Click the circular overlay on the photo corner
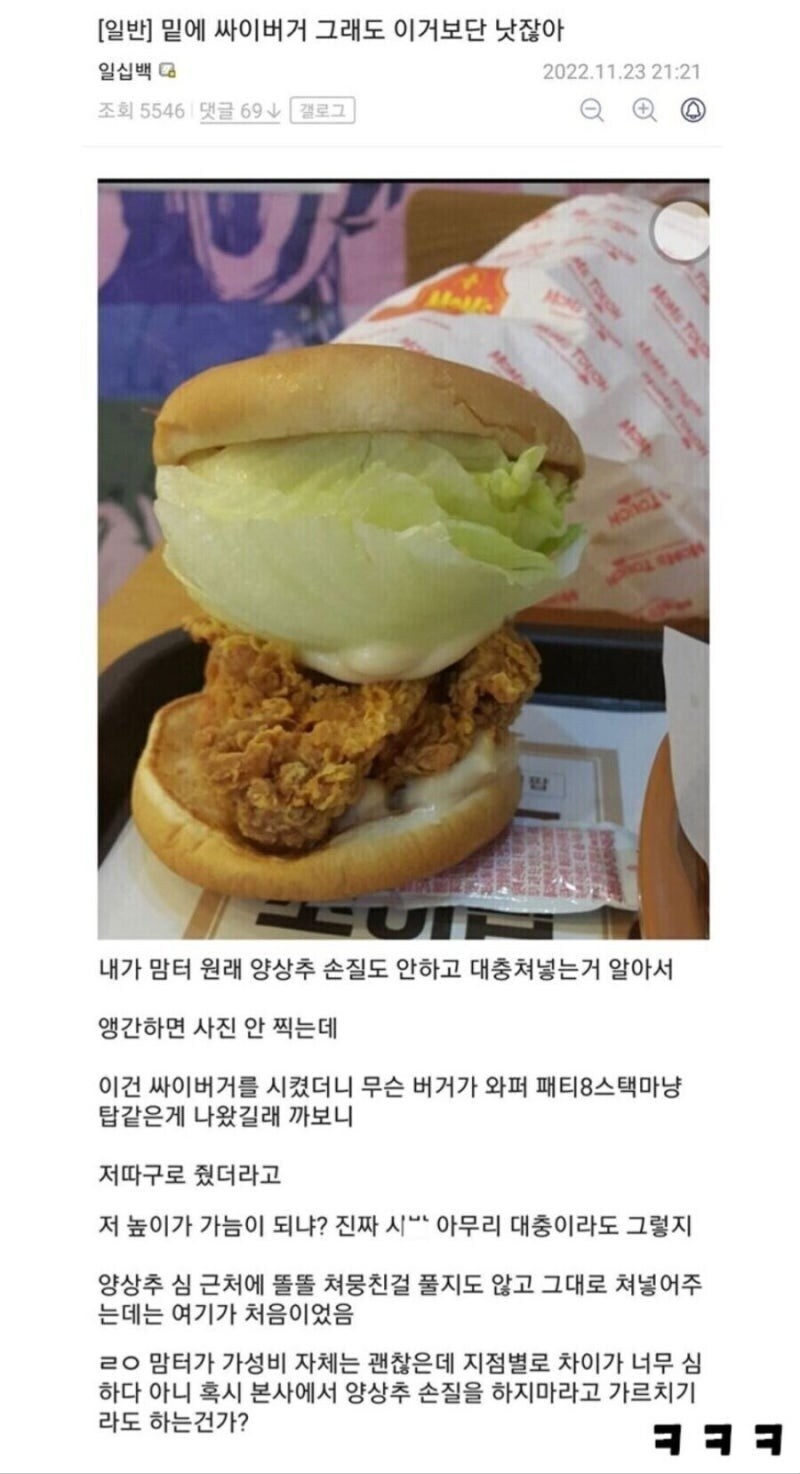Image resolution: width=800 pixels, height=1474 pixels. [683, 232]
